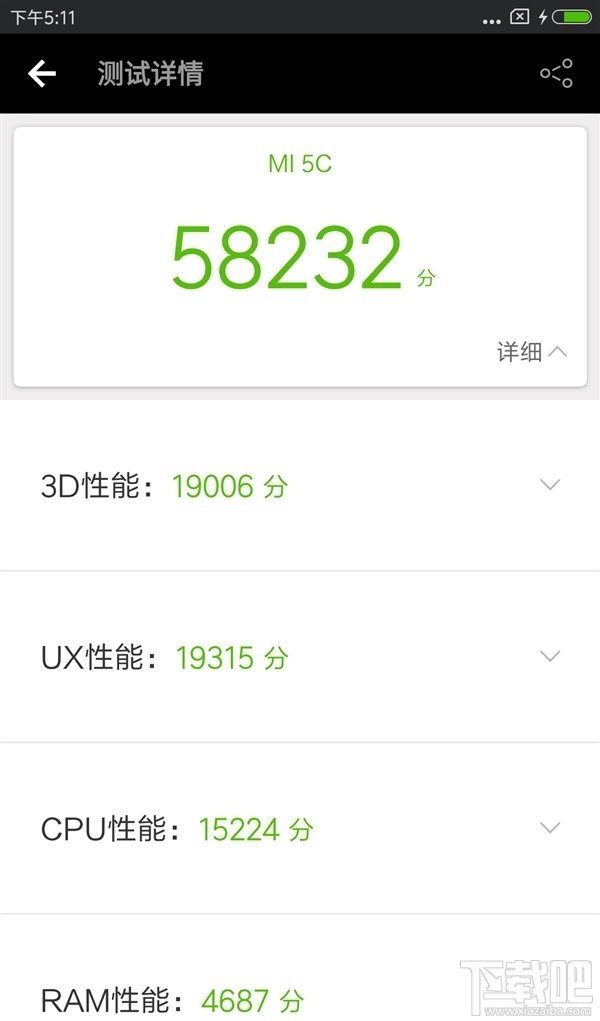This screenshot has width=600, height=1021.
Task: Share the benchmark result
Action: click(x=556, y=73)
